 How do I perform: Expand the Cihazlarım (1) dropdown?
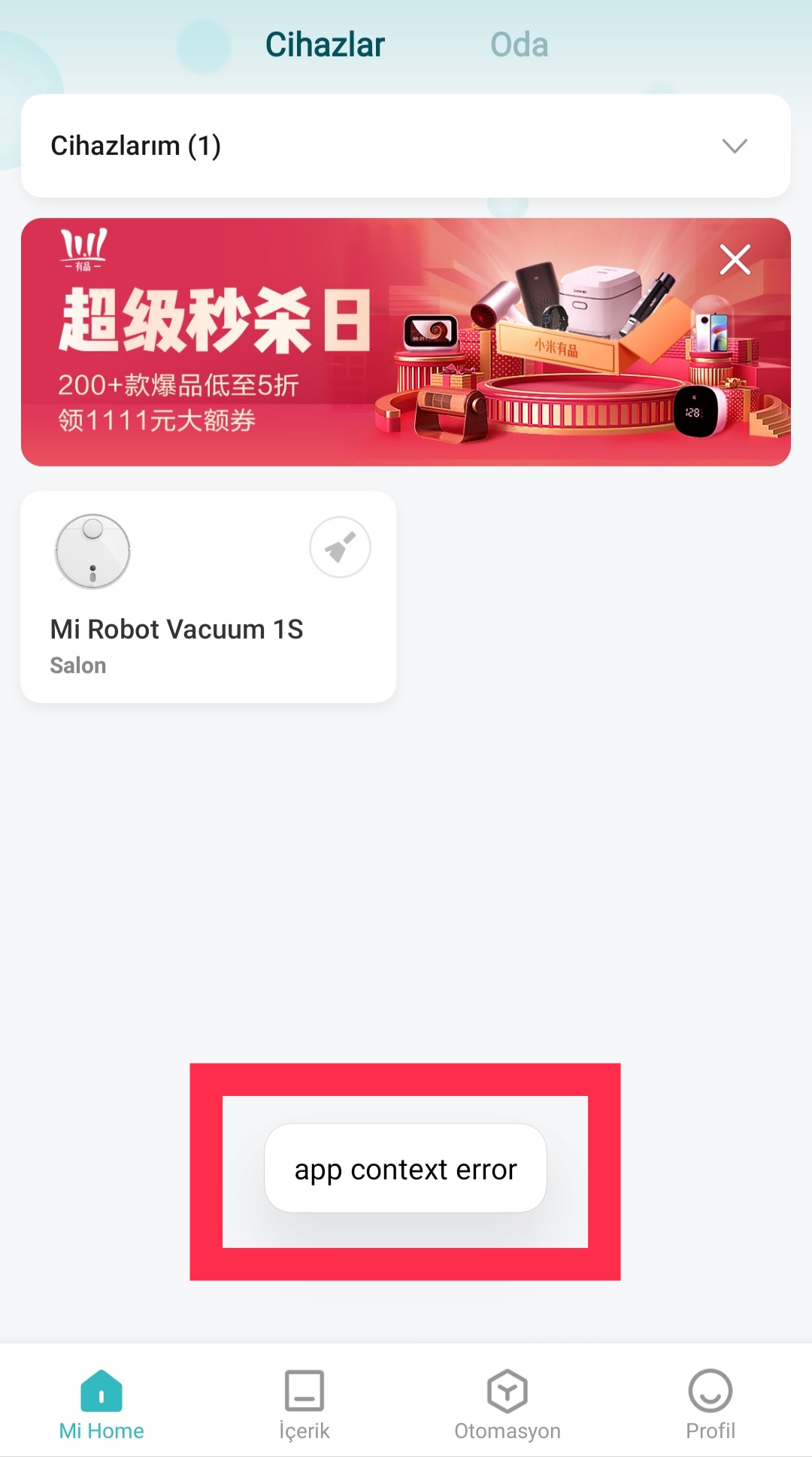tap(406, 146)
